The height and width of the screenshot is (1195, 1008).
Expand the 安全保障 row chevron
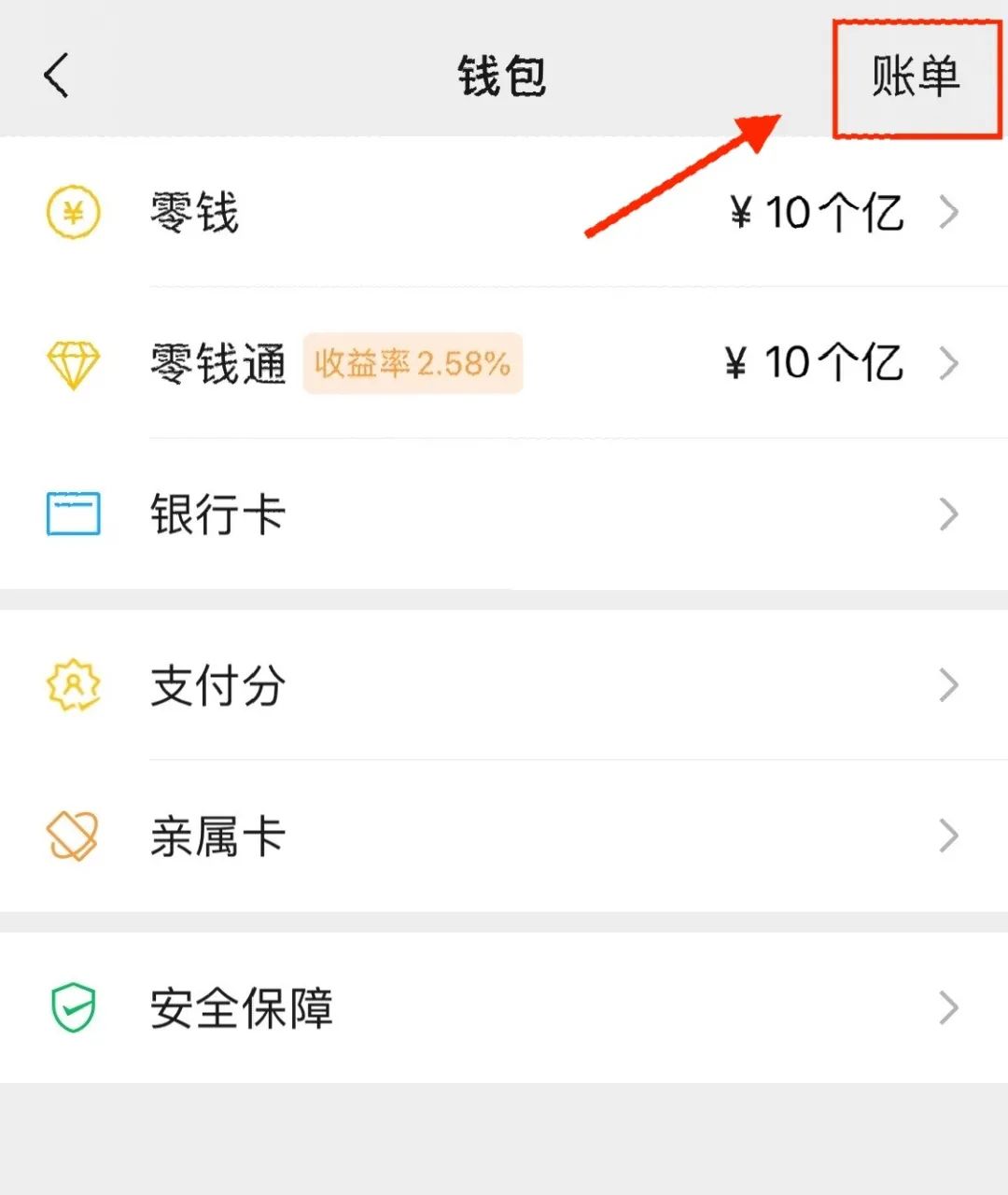tap(950, 1006)
